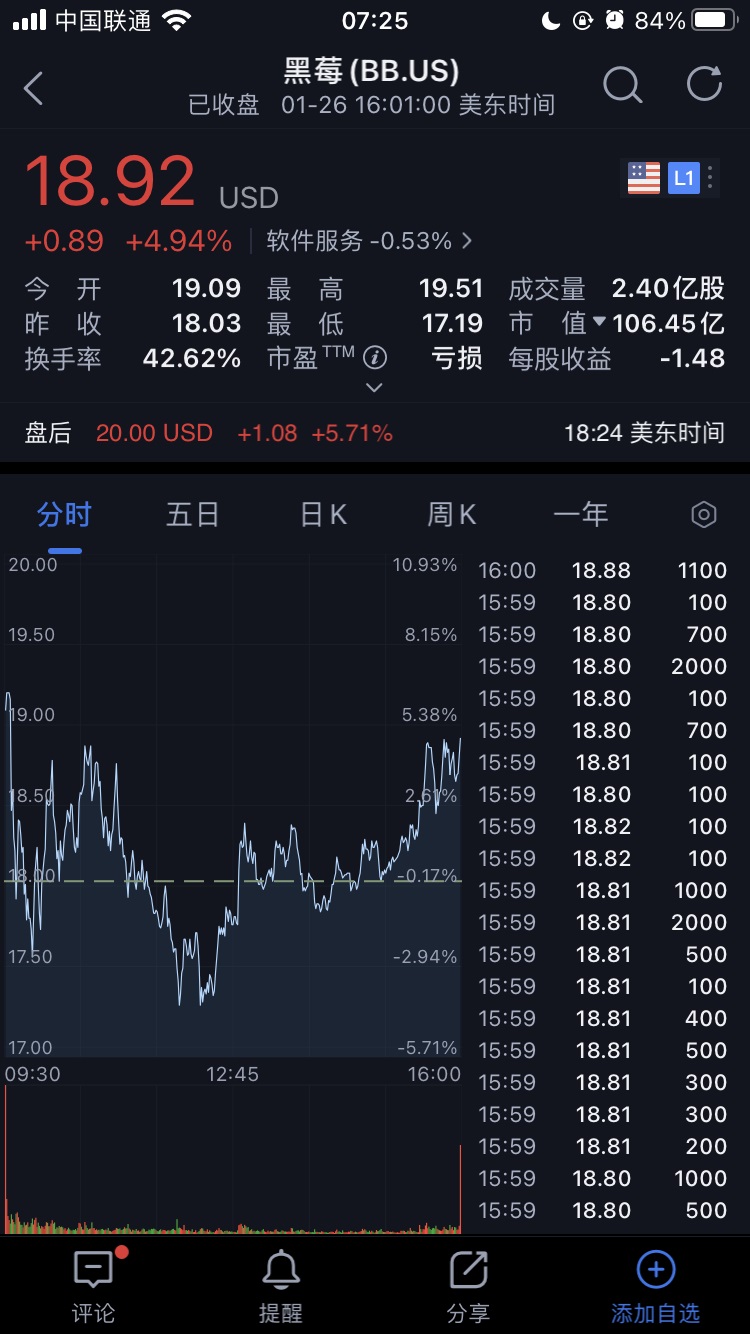Image resolution: width=750 pixels, height=1334 pixels.
Task: Switch to the 五日 chart tab
Action: tap(193, 515)
